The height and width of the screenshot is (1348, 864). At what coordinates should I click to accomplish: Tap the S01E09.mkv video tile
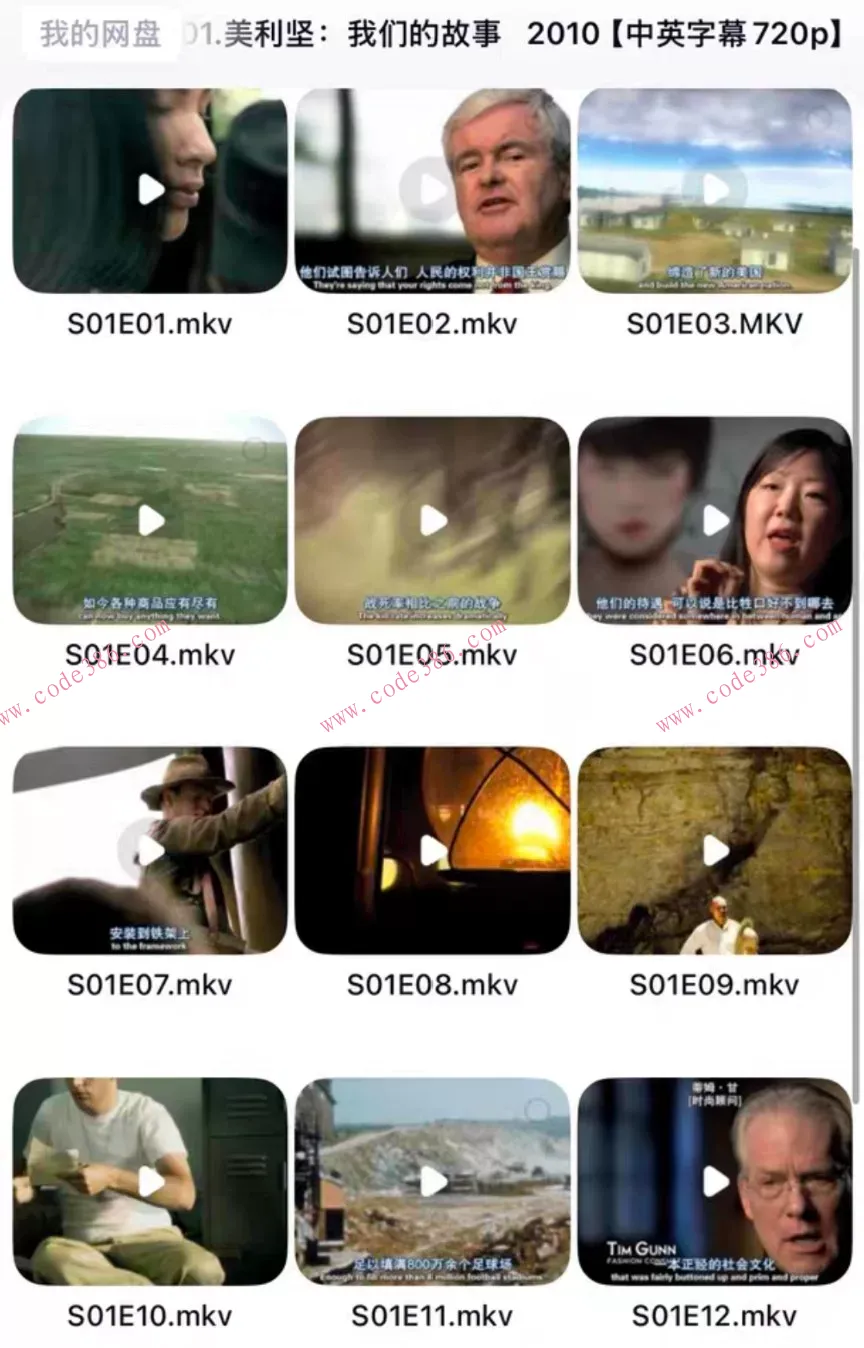tap(715, 850)
